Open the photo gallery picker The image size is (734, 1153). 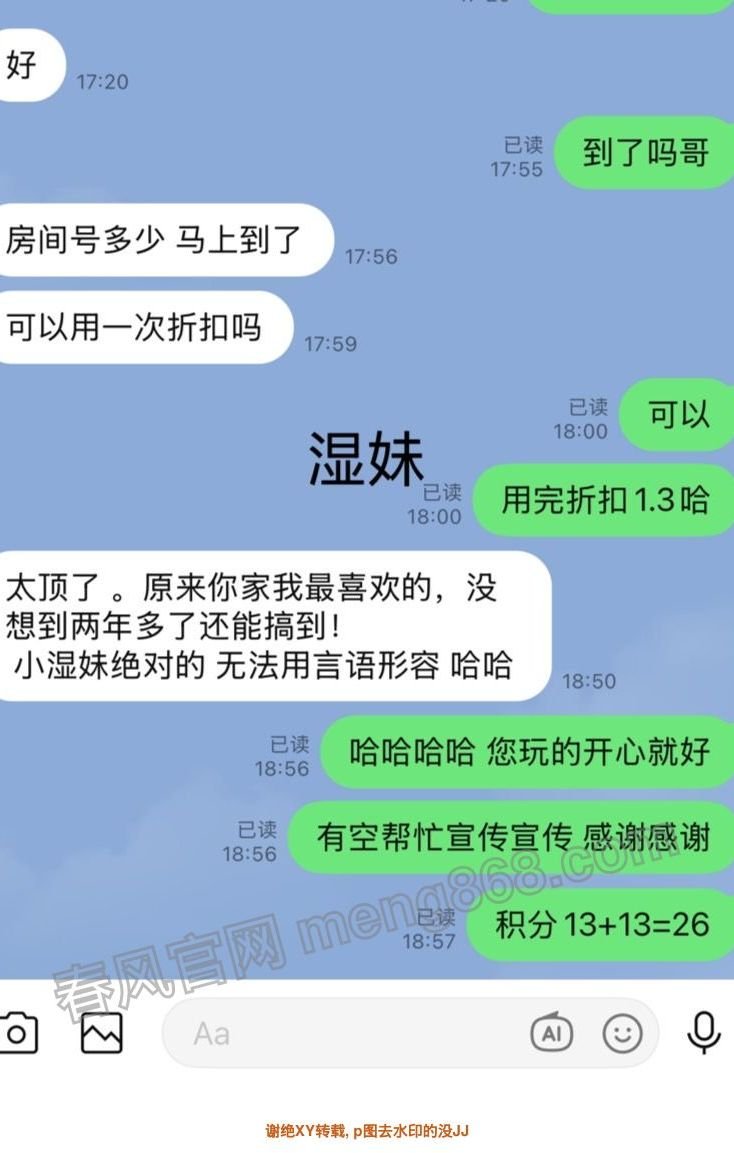(101, 1032)
